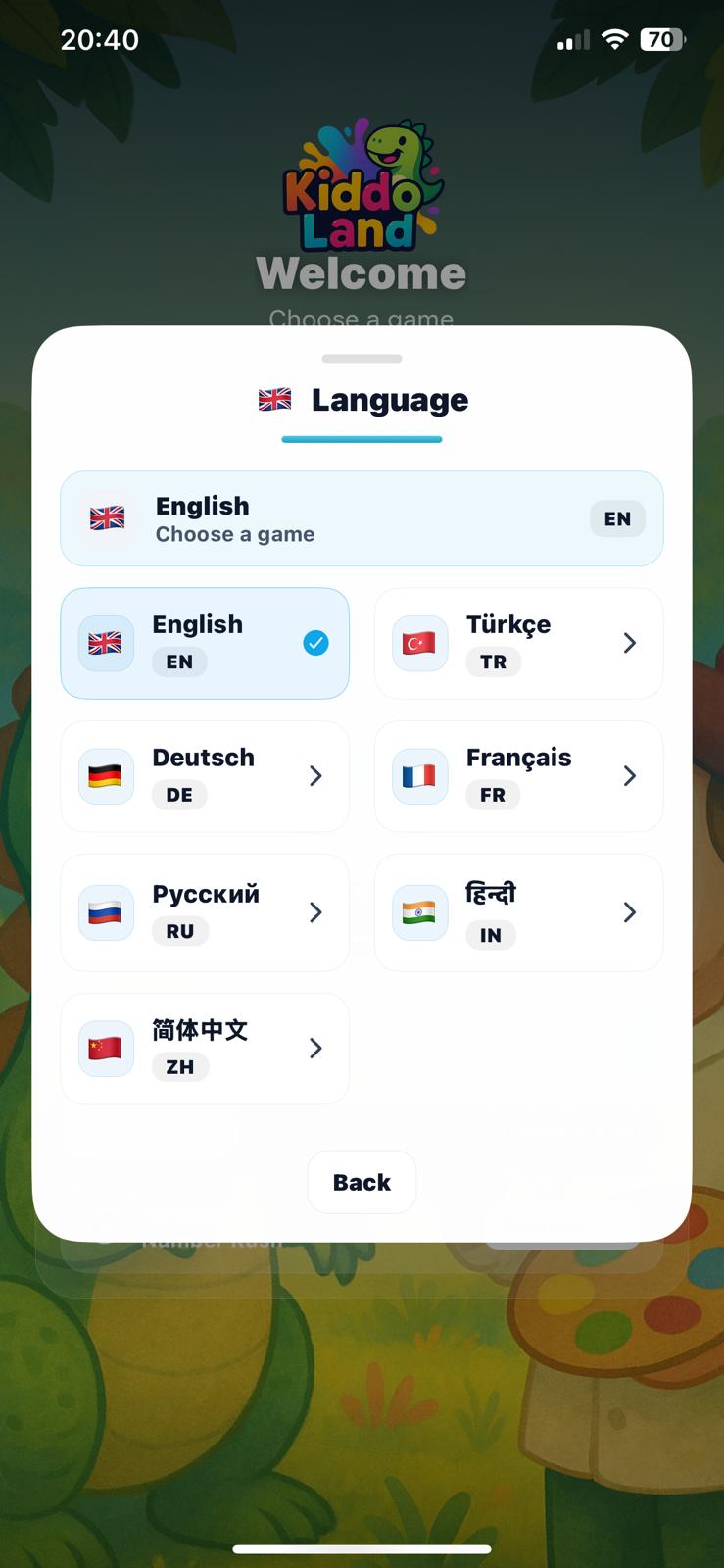Select English as the language

pyautogui.click(x=205, y=643)
